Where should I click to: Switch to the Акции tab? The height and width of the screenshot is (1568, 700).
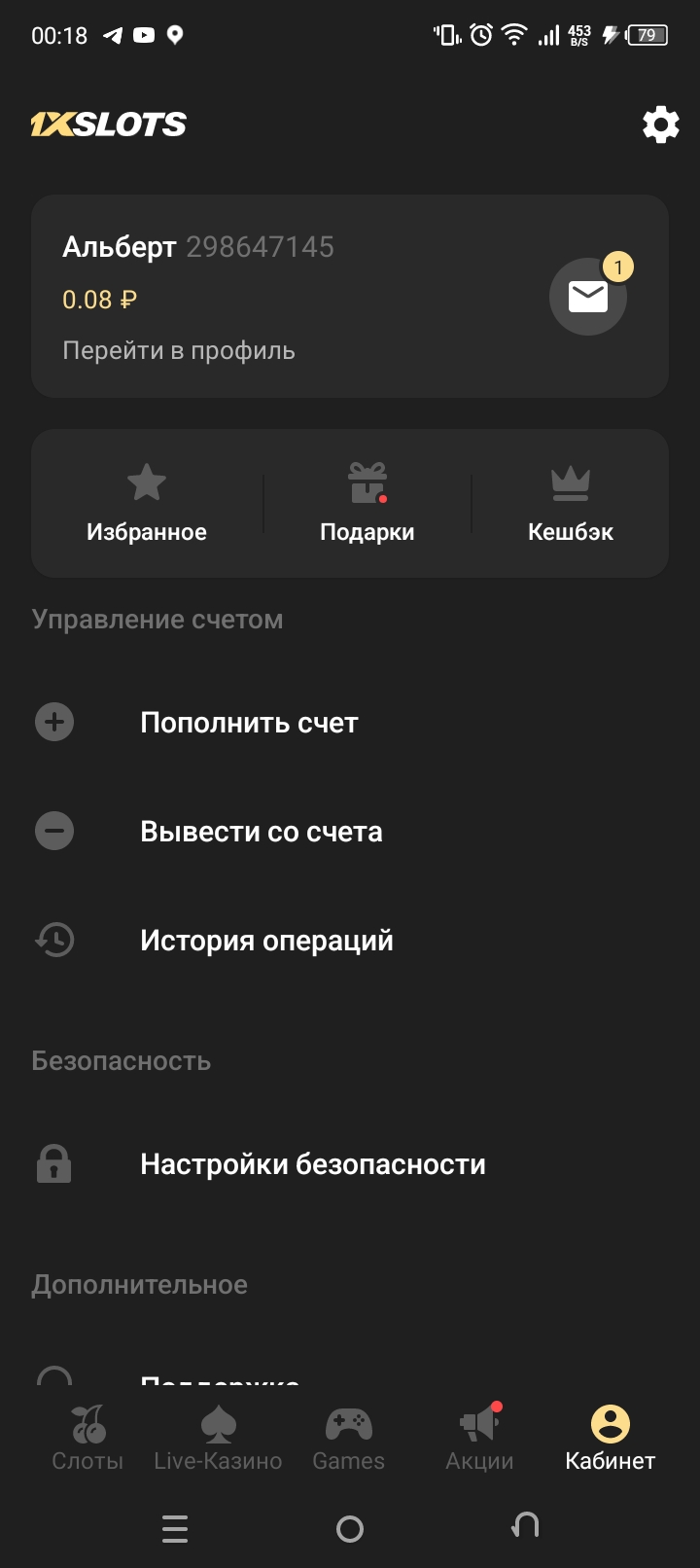point(479,1439)
